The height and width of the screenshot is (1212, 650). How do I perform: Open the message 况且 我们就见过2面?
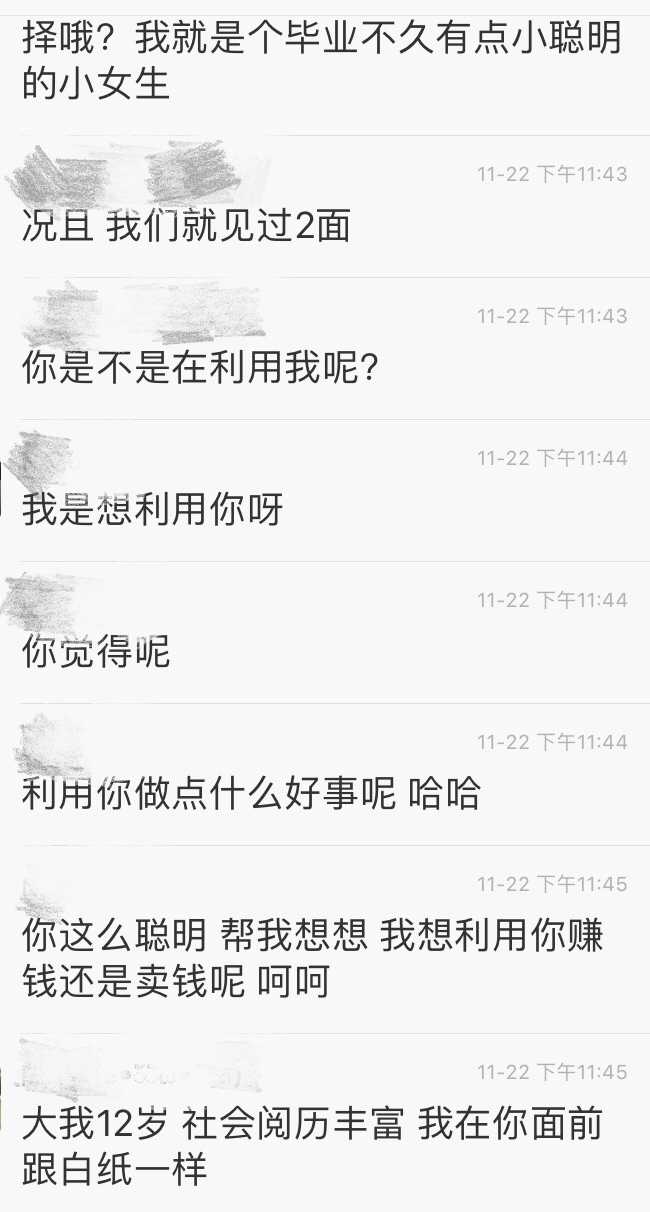point(325,207)
